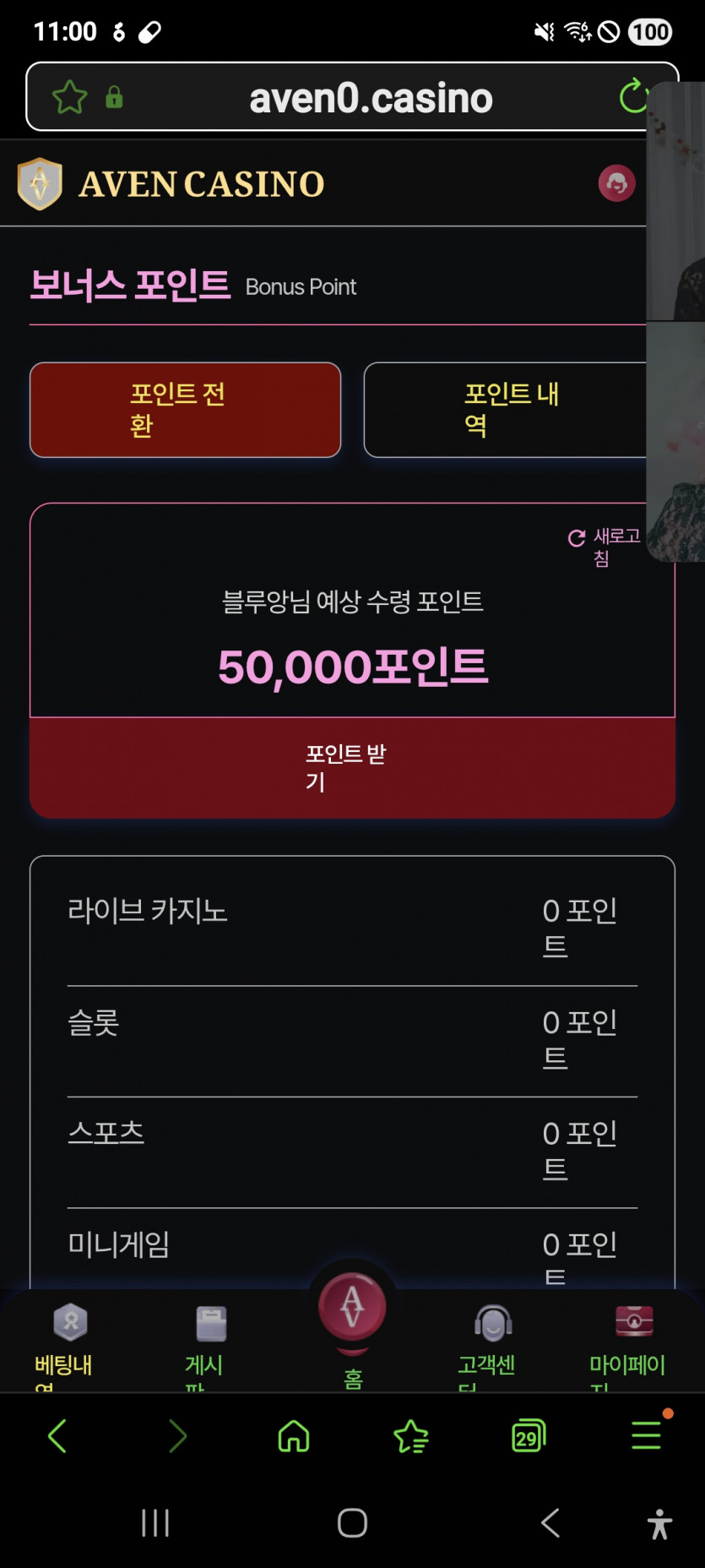The height and width of the screenshot is (1568, 705).
Task: Tap the 새로고침 refresh icon
Action: [x=577, y=537]
